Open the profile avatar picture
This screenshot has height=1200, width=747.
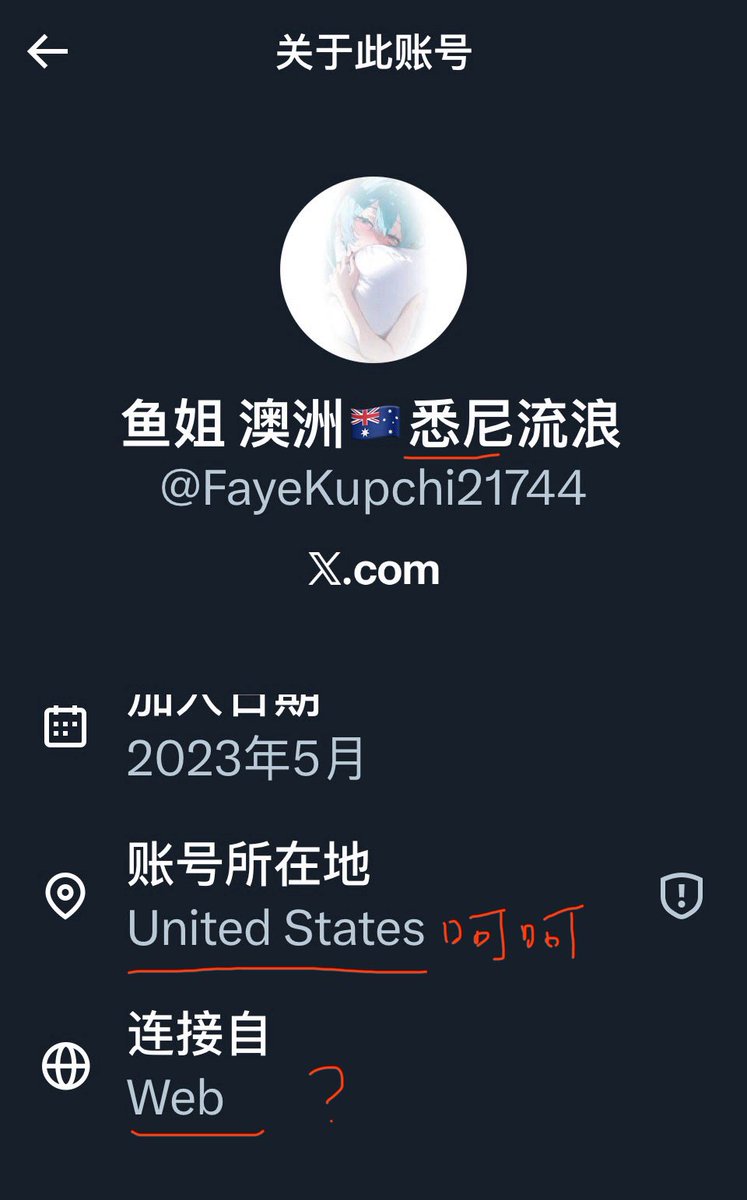[x=373, y=269]
